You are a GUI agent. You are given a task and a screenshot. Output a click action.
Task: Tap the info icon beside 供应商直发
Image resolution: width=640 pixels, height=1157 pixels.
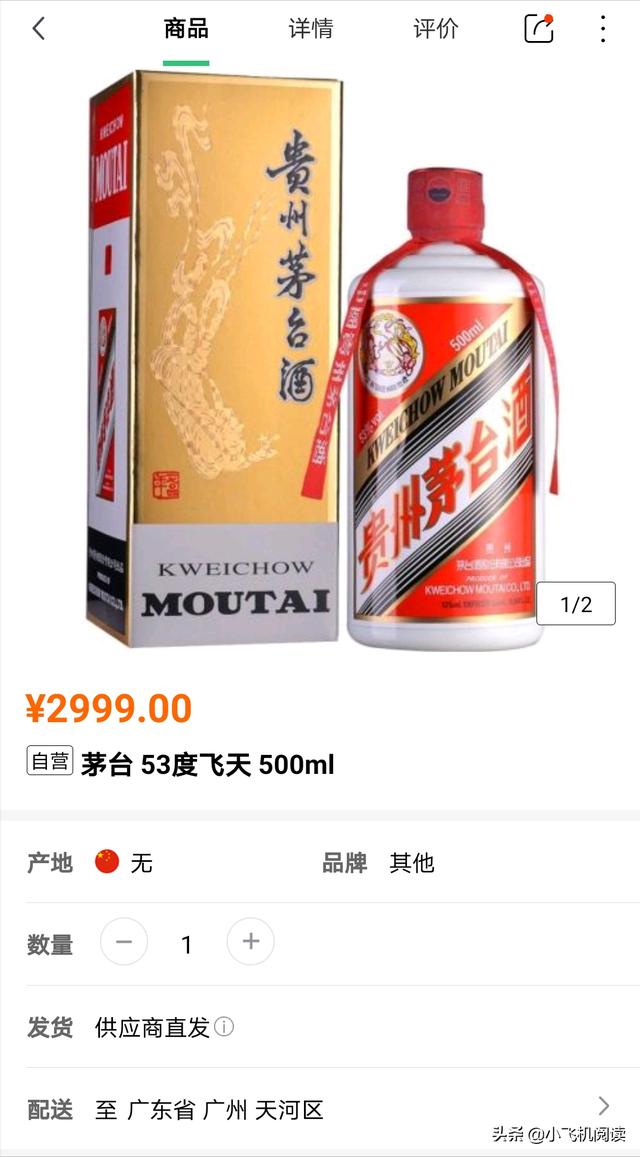point(225,1027)
